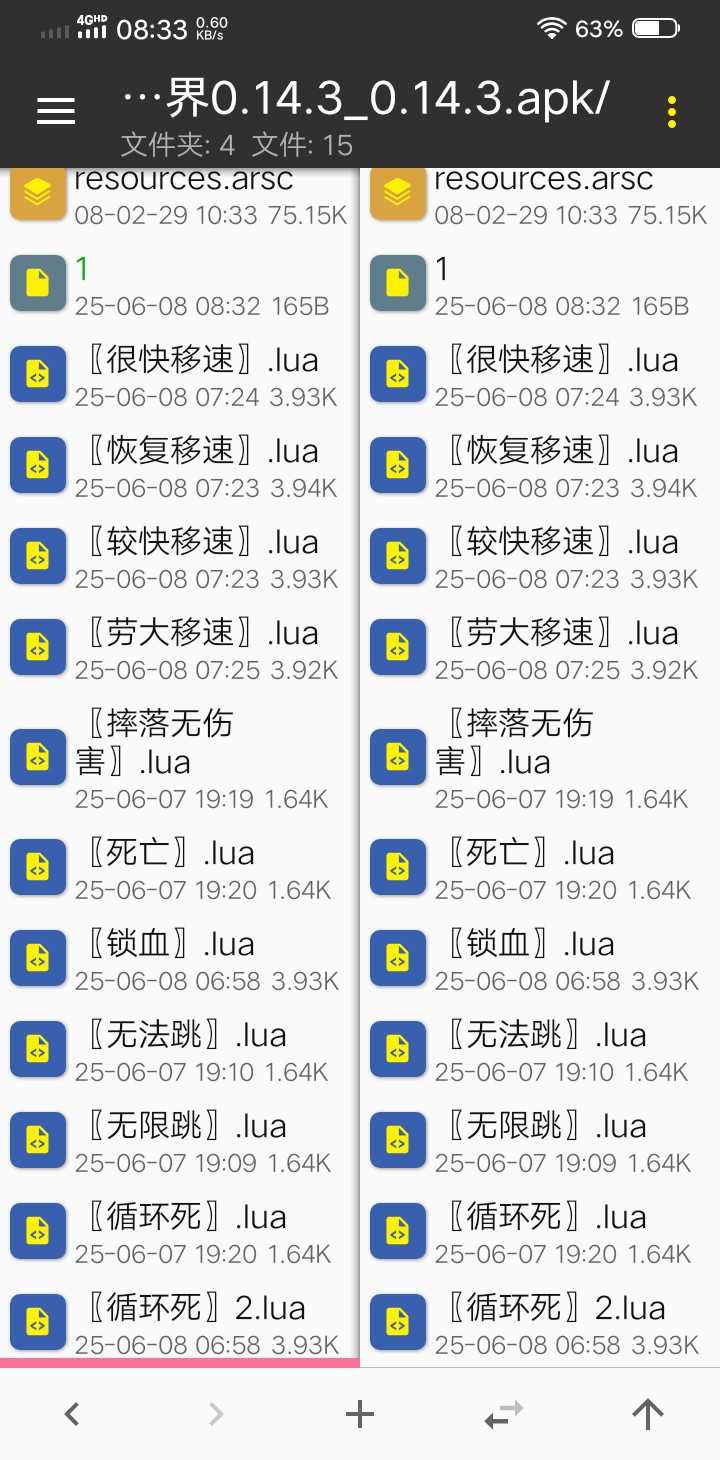Select 〖较快移速〗.lua in the left pane
The width and height of the screenshot is (720, 1460).
click(180, 557)
